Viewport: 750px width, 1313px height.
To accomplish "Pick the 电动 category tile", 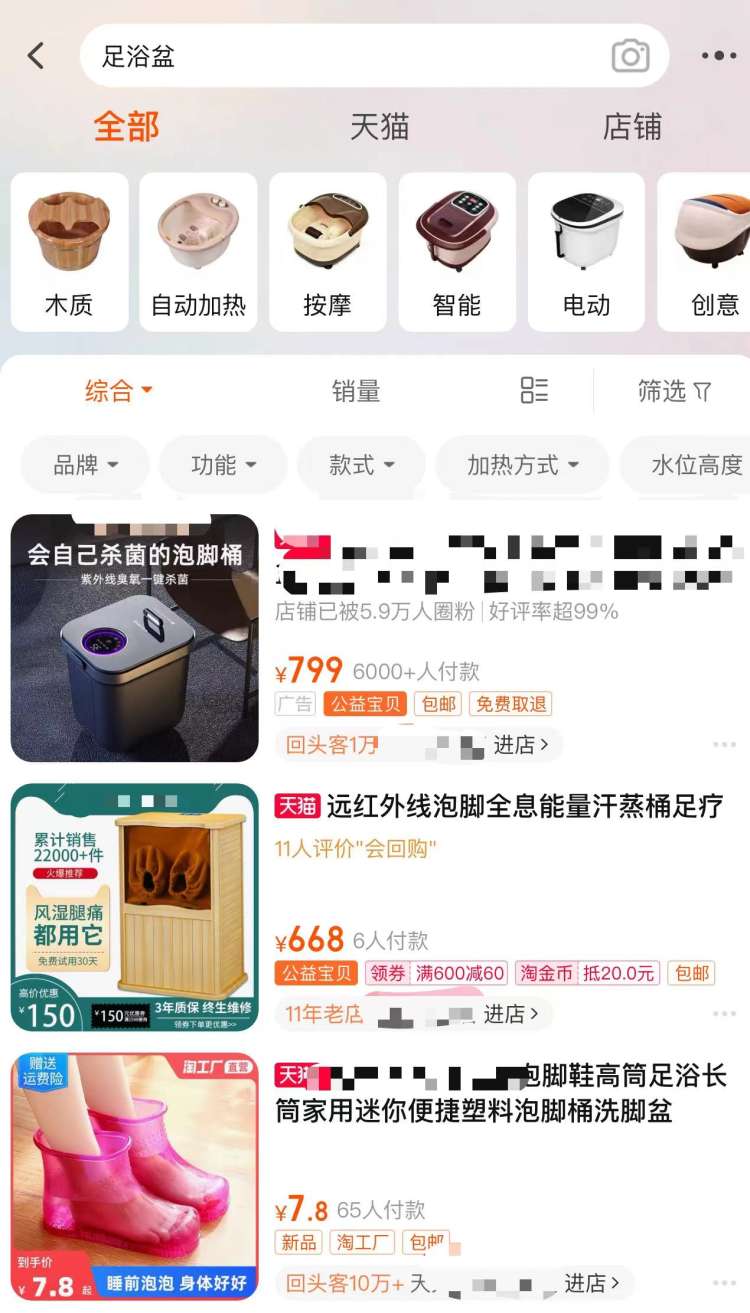I will [x=586, y=252].
